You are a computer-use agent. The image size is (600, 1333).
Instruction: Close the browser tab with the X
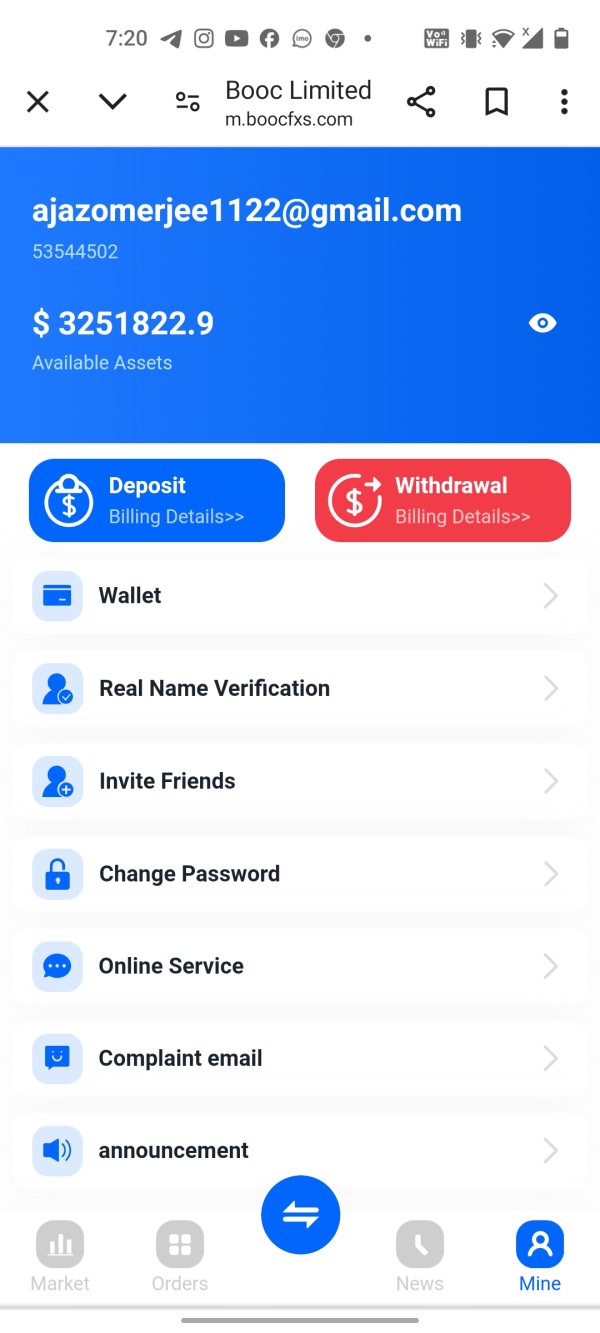coord(38,101)
